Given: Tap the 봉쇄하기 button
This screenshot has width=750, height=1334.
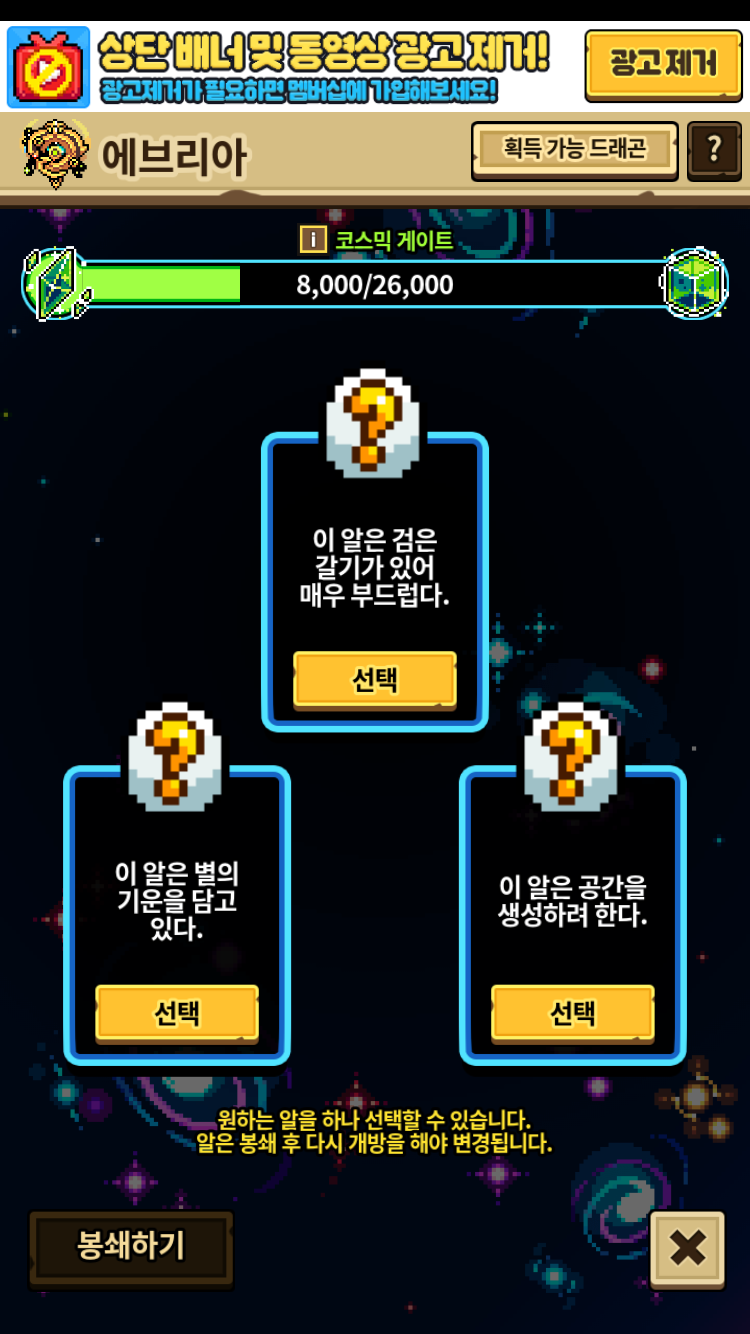Looking at the screenshot, I should coord(131,1246).
